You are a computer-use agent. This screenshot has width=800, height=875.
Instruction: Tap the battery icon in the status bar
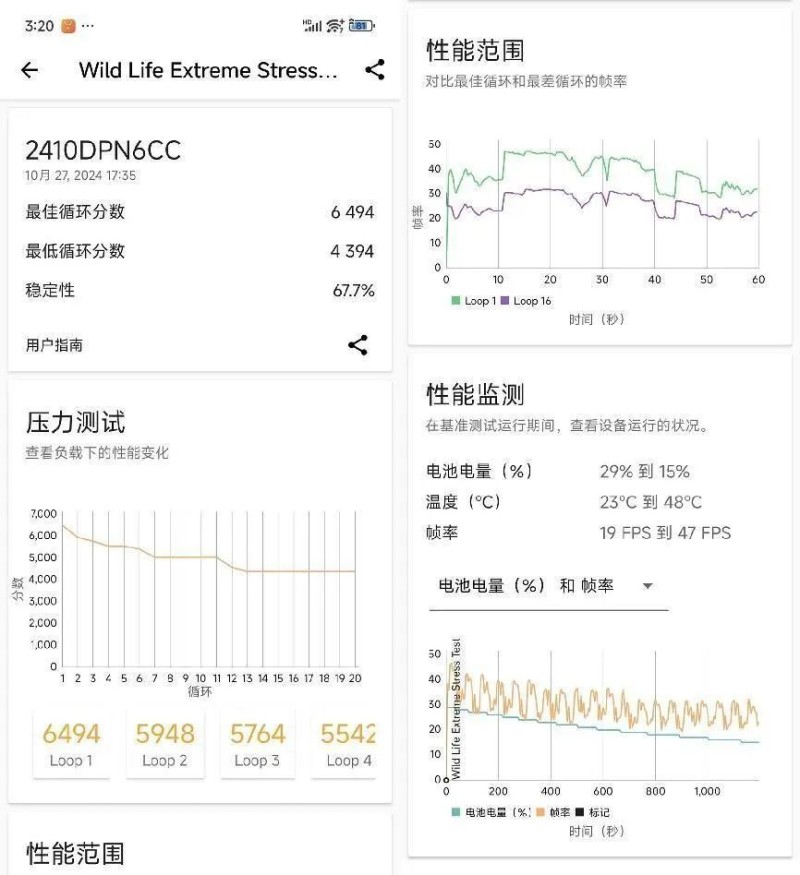(362, 26)
